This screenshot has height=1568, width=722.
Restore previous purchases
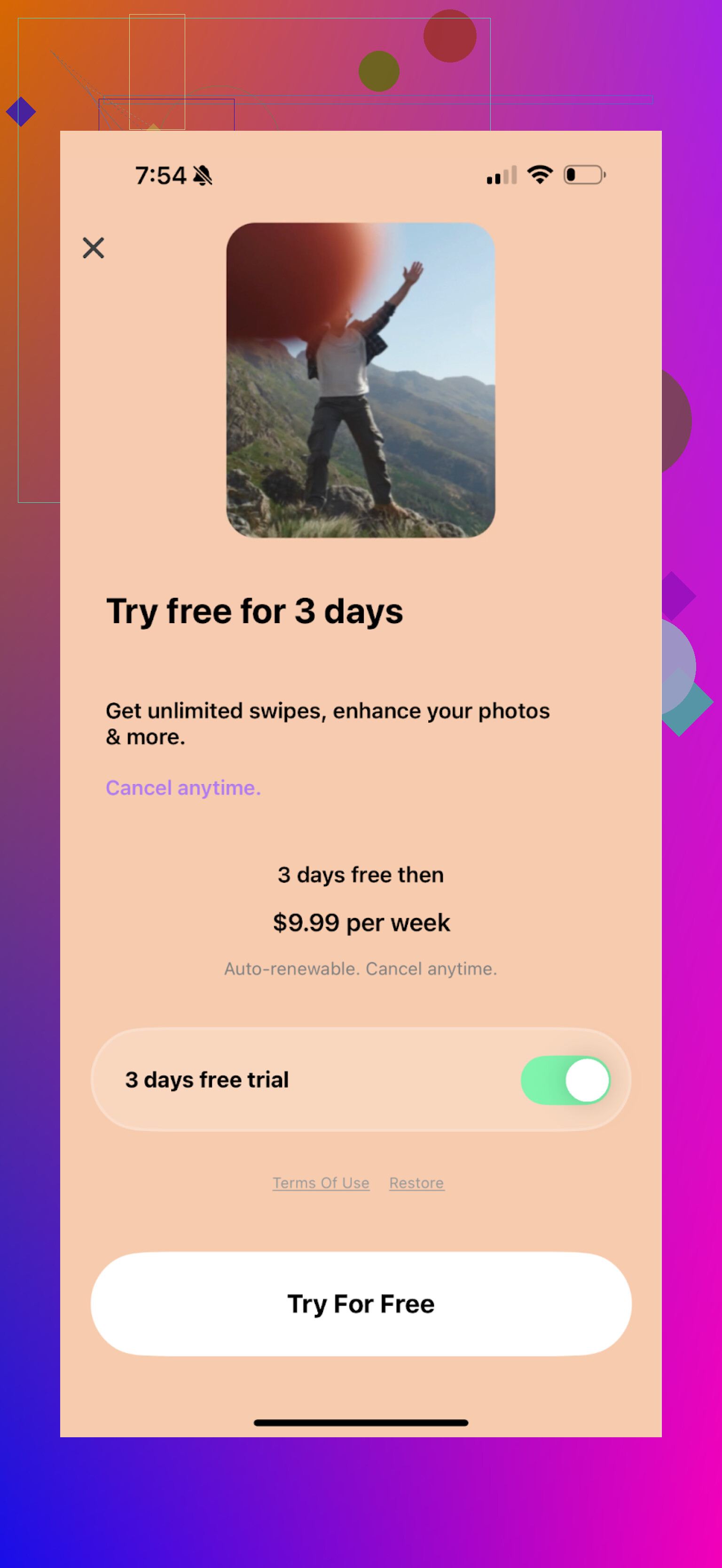[416, 1183]
